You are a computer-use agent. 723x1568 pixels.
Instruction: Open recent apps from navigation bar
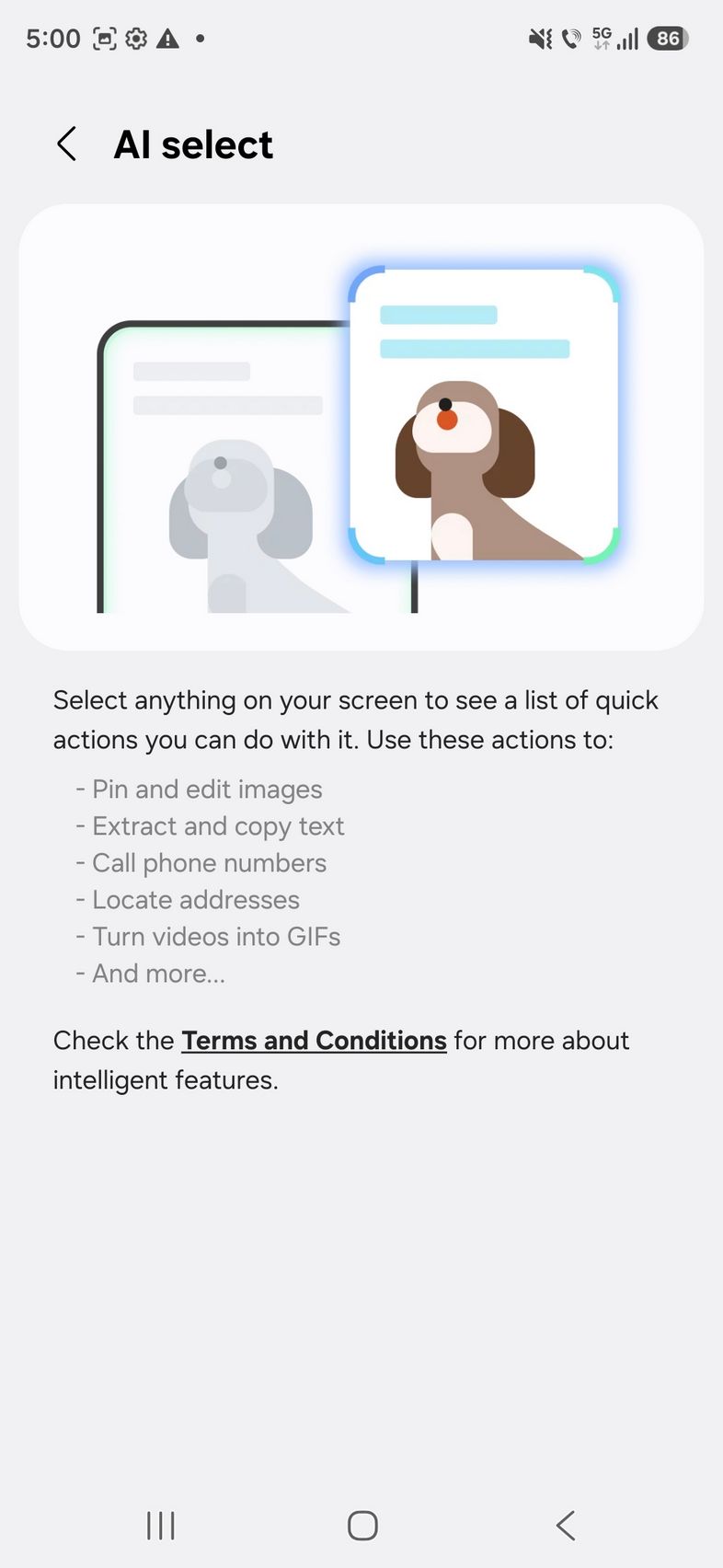[x=161, y=1525]
